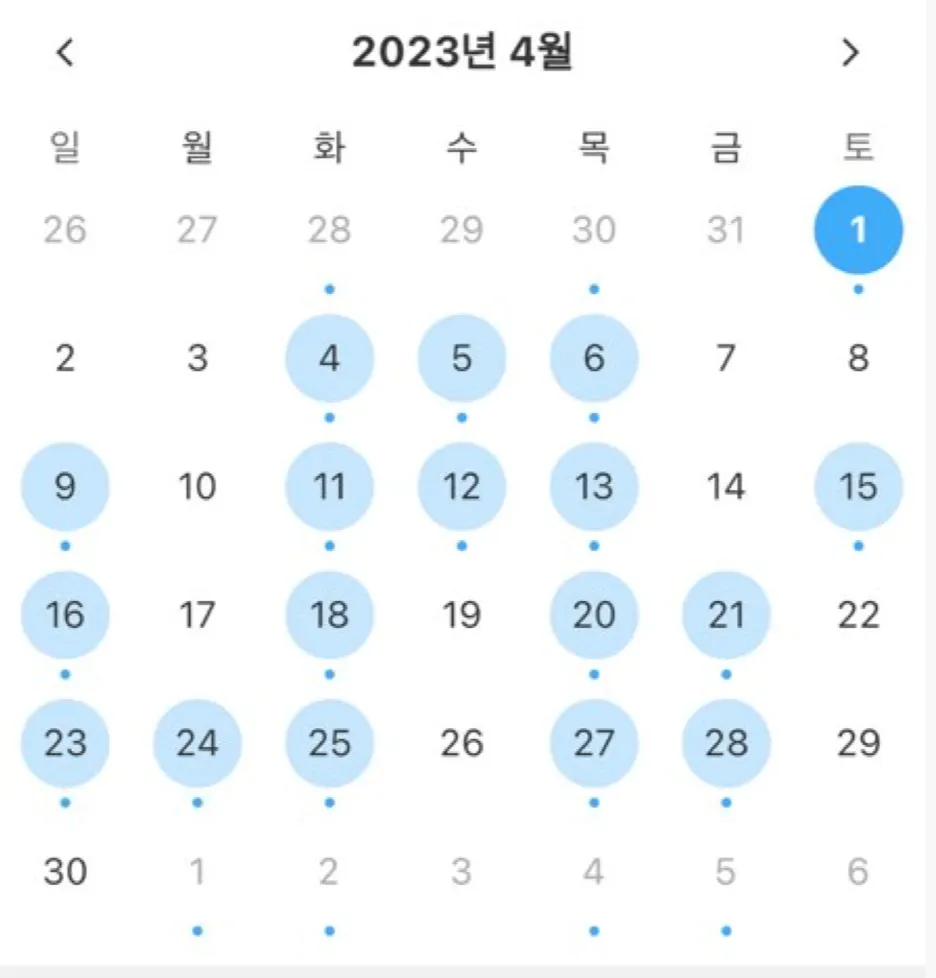Tap April 12 date cell
Screen dimensions: 936x978
coord(461,487)
